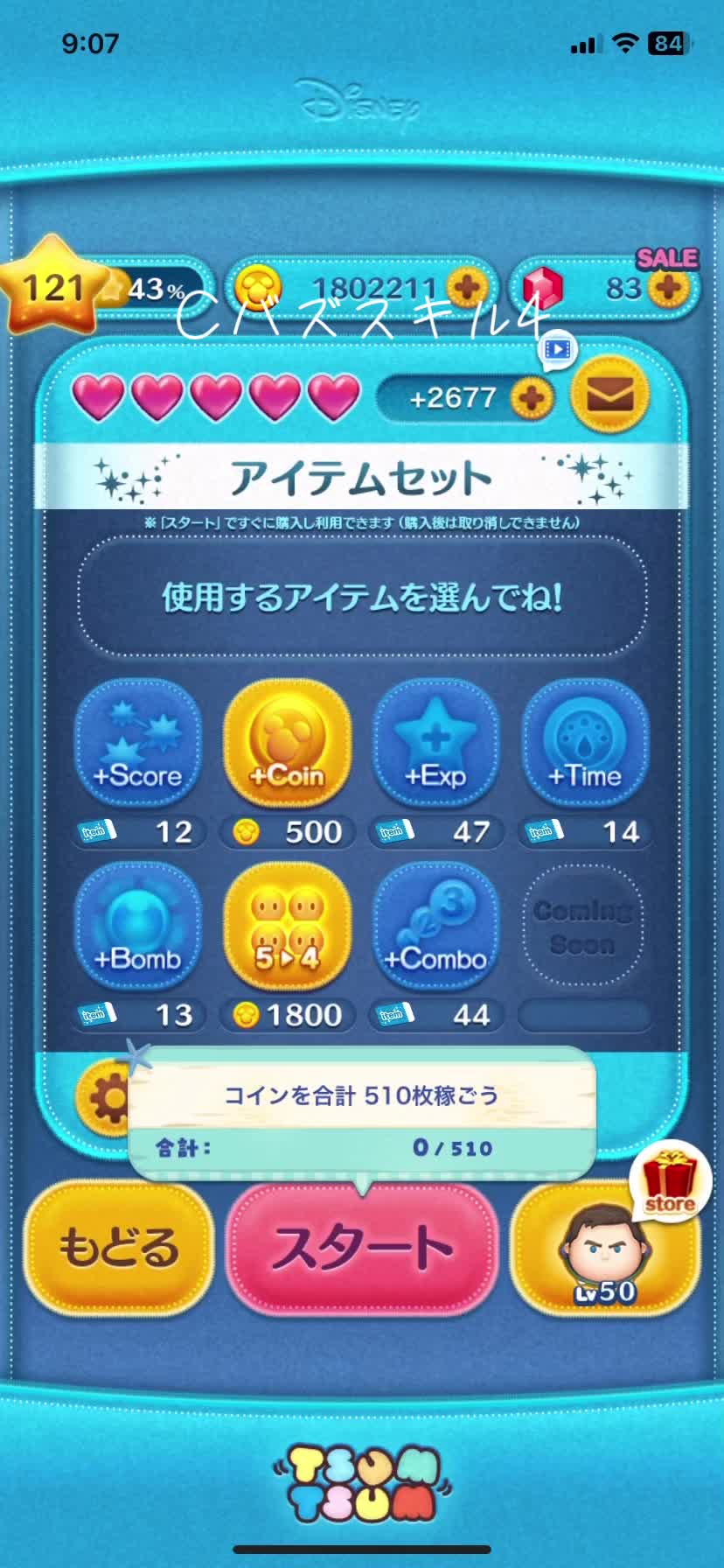
Task: Toggle the 5▶4 tsum reduction item
Action: (287, 926)
